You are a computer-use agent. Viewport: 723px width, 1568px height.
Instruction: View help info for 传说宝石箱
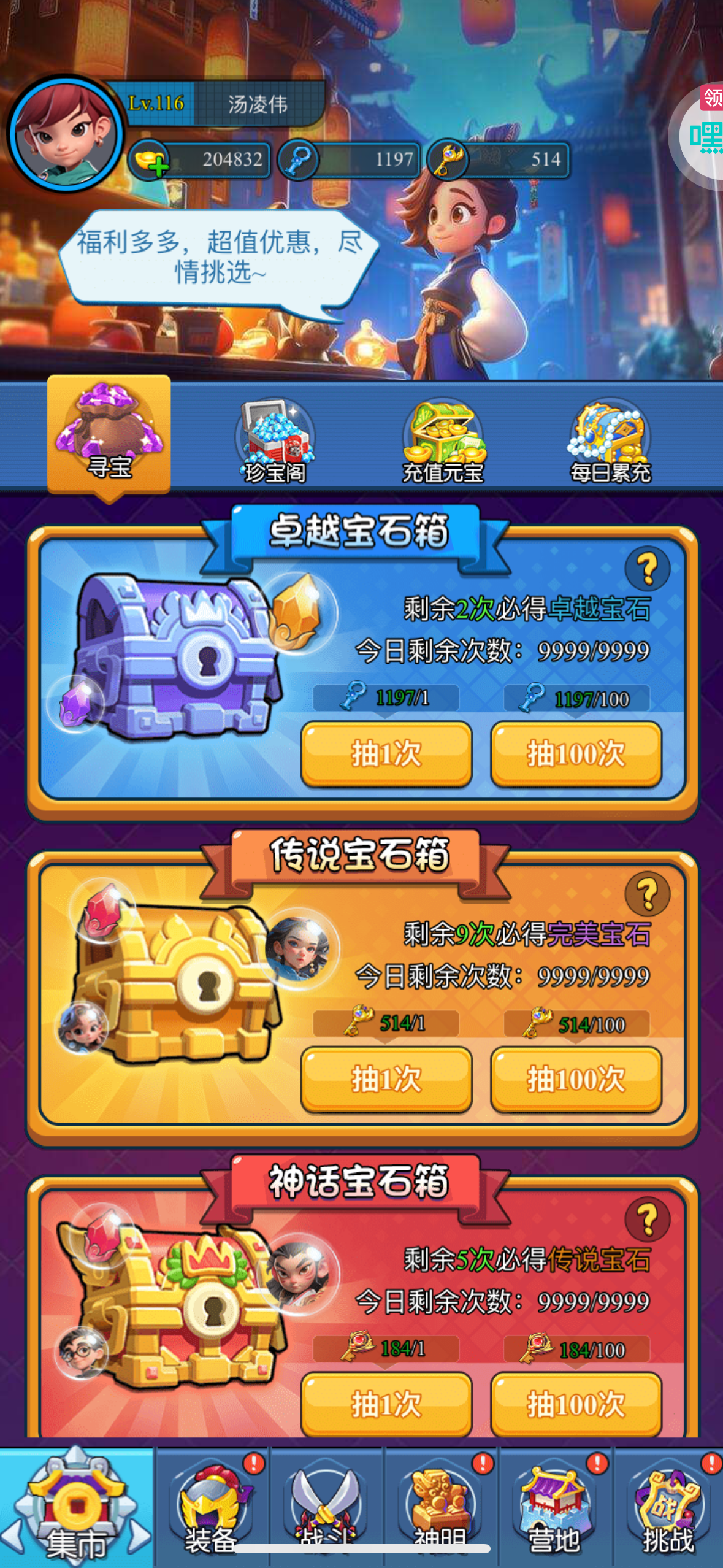click(647, 894)
